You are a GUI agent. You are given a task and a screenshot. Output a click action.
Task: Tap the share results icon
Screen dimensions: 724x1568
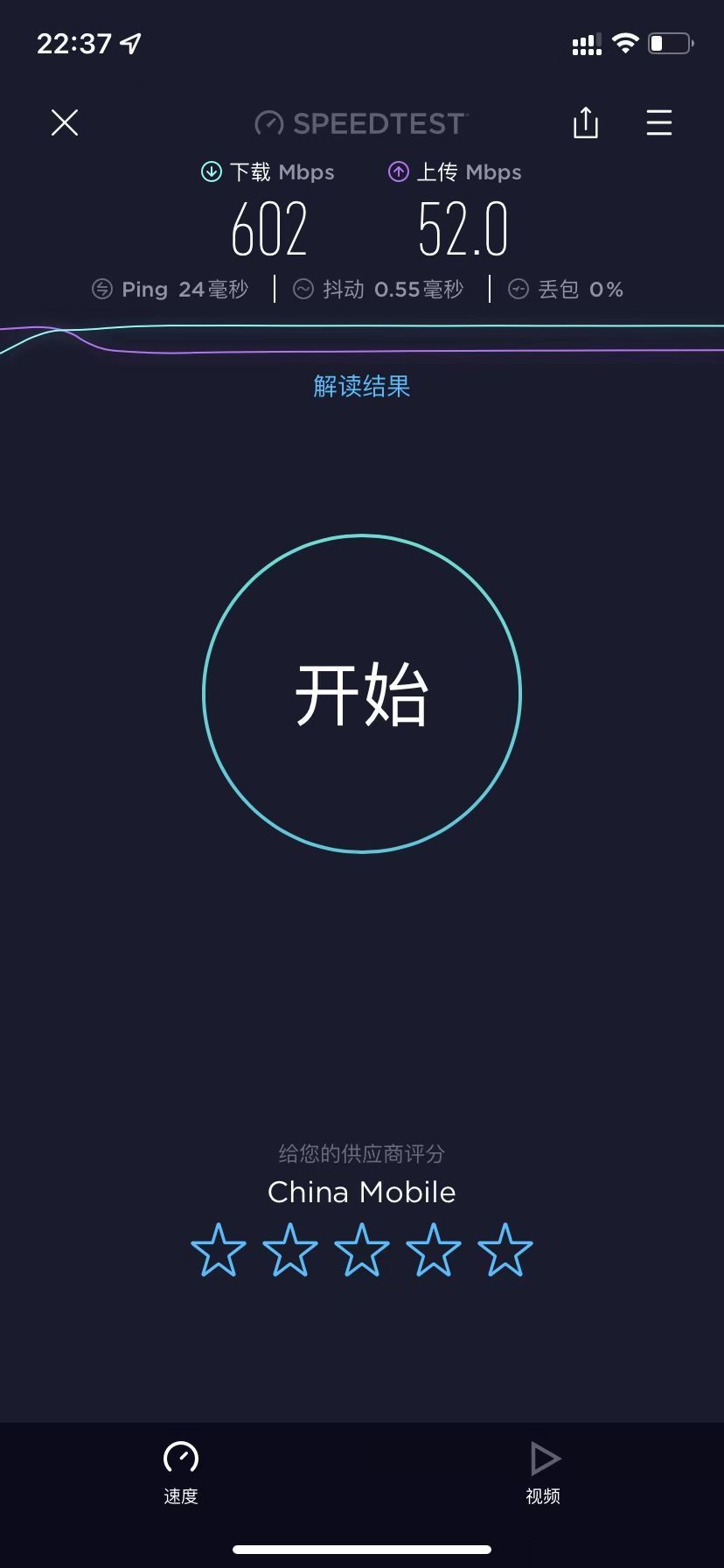(585, 123)
